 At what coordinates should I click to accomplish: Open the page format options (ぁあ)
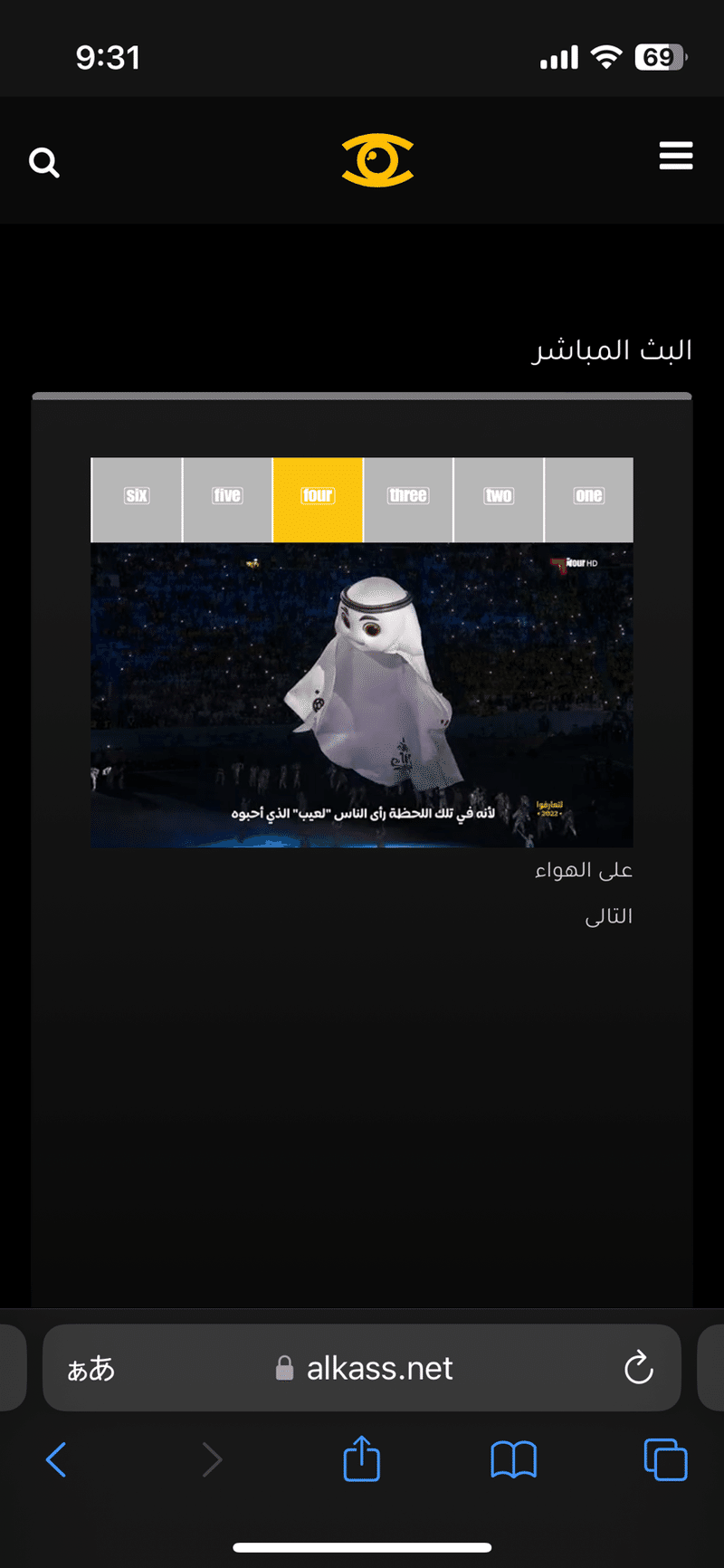click(91, 1368)
